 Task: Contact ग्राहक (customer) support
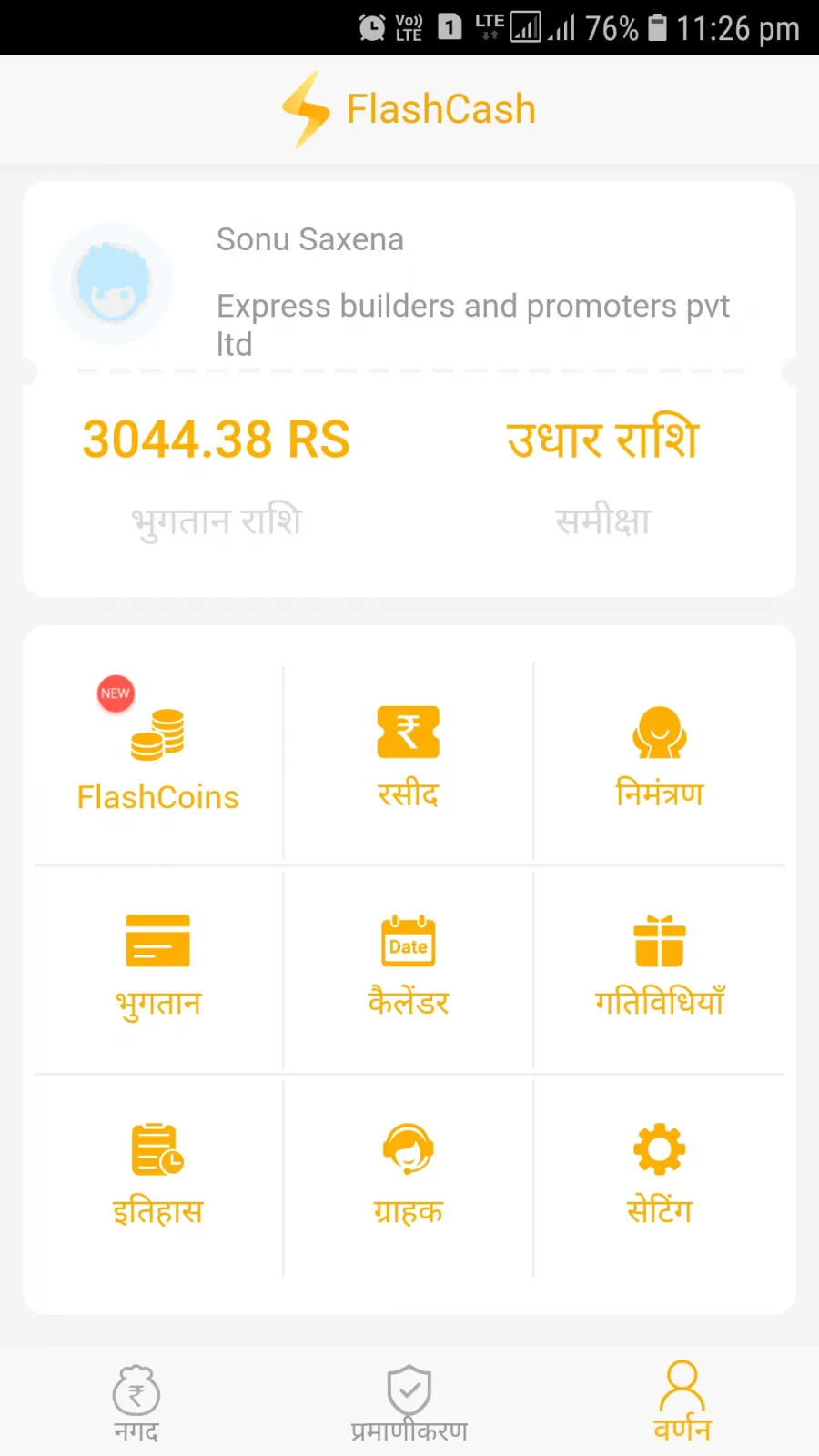point(408,1174)
